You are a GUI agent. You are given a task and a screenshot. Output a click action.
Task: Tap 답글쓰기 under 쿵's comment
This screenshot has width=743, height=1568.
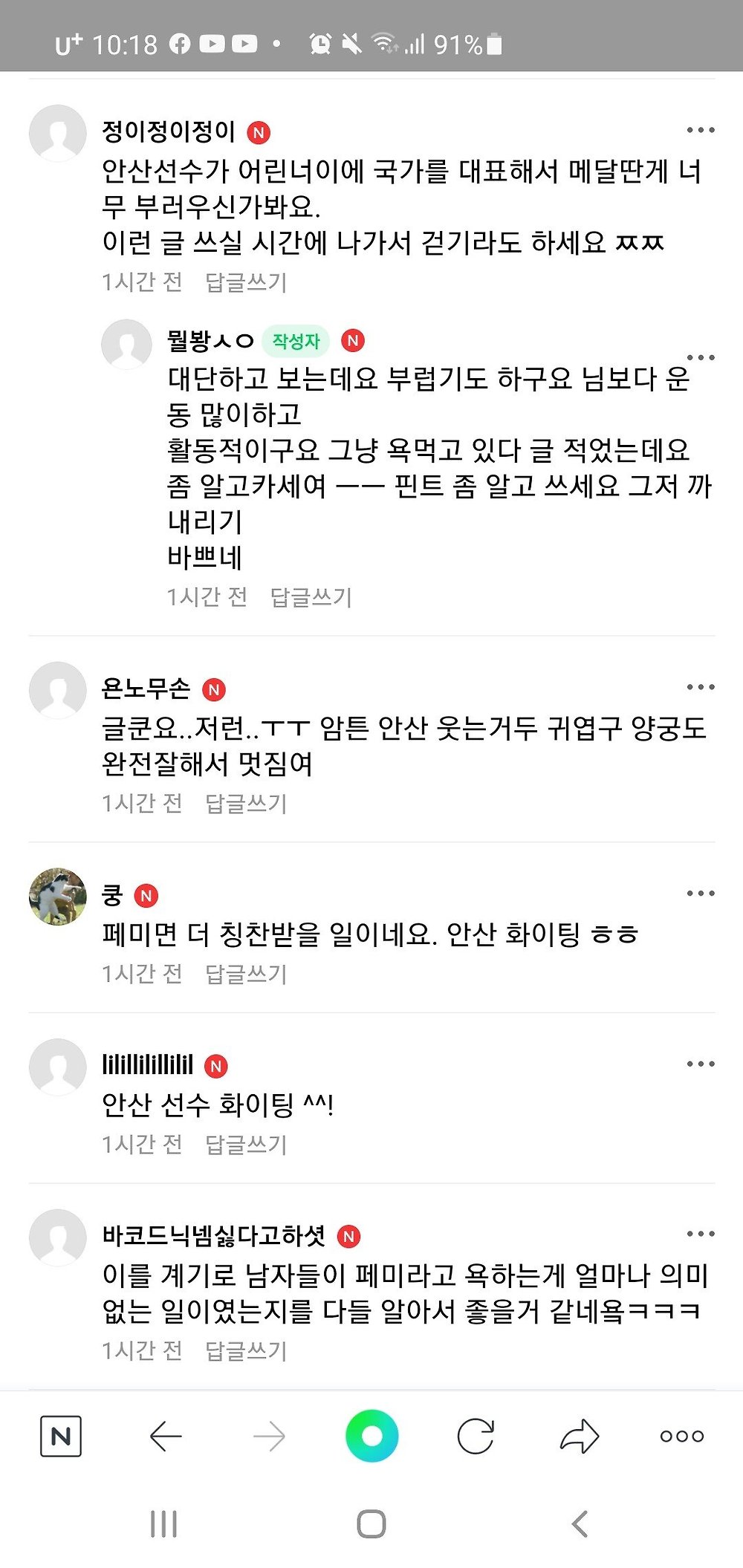click(245, 974)
